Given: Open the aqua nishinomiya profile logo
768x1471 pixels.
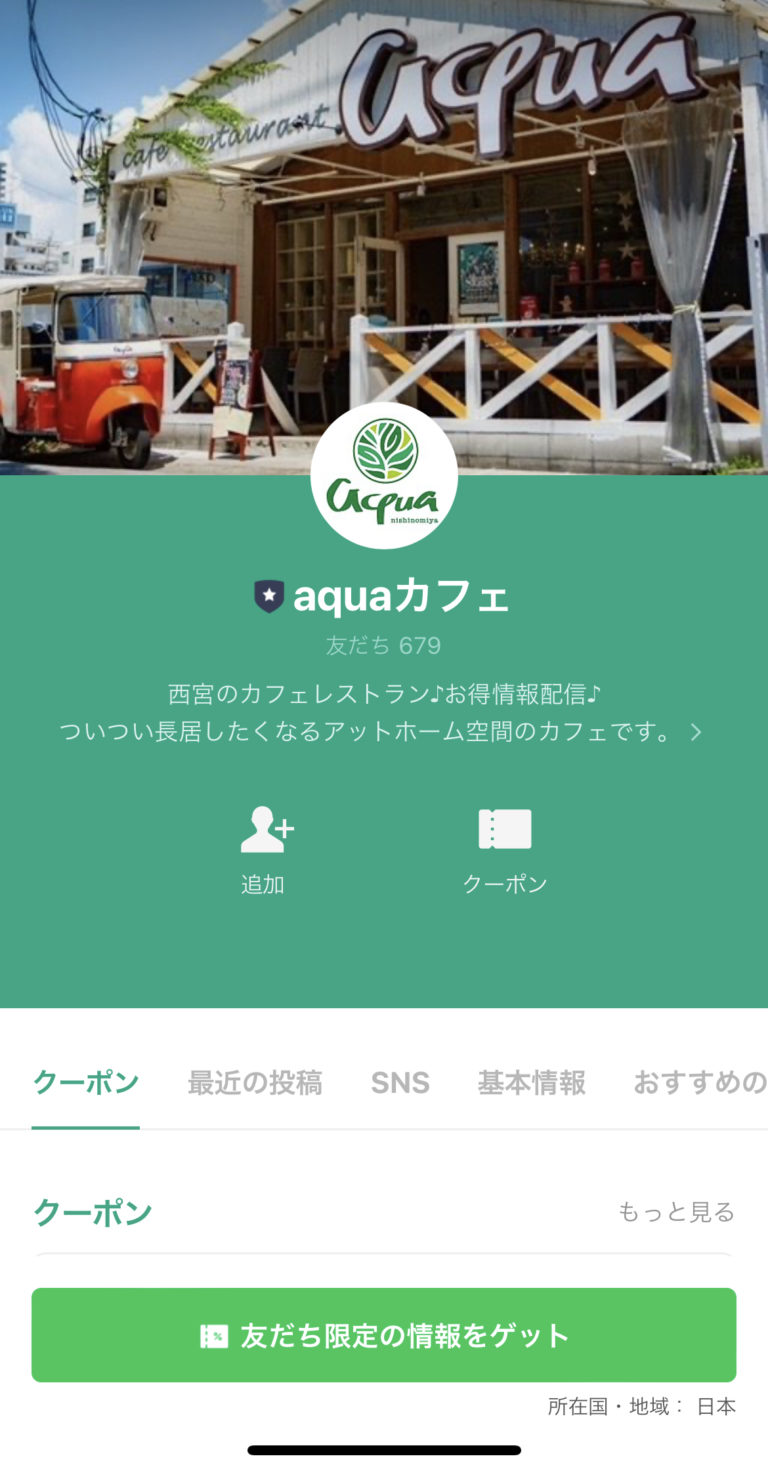Looking at the screenshot, I should pyautogui.click(x=384, y=473).
